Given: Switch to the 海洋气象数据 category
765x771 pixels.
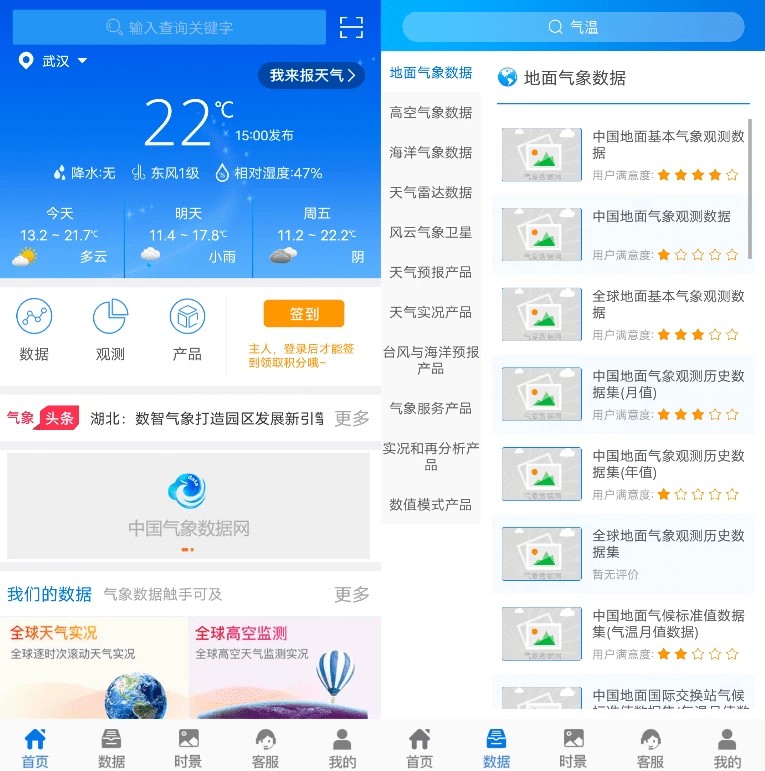Looking at the screenshot, I should pos(431,152).
